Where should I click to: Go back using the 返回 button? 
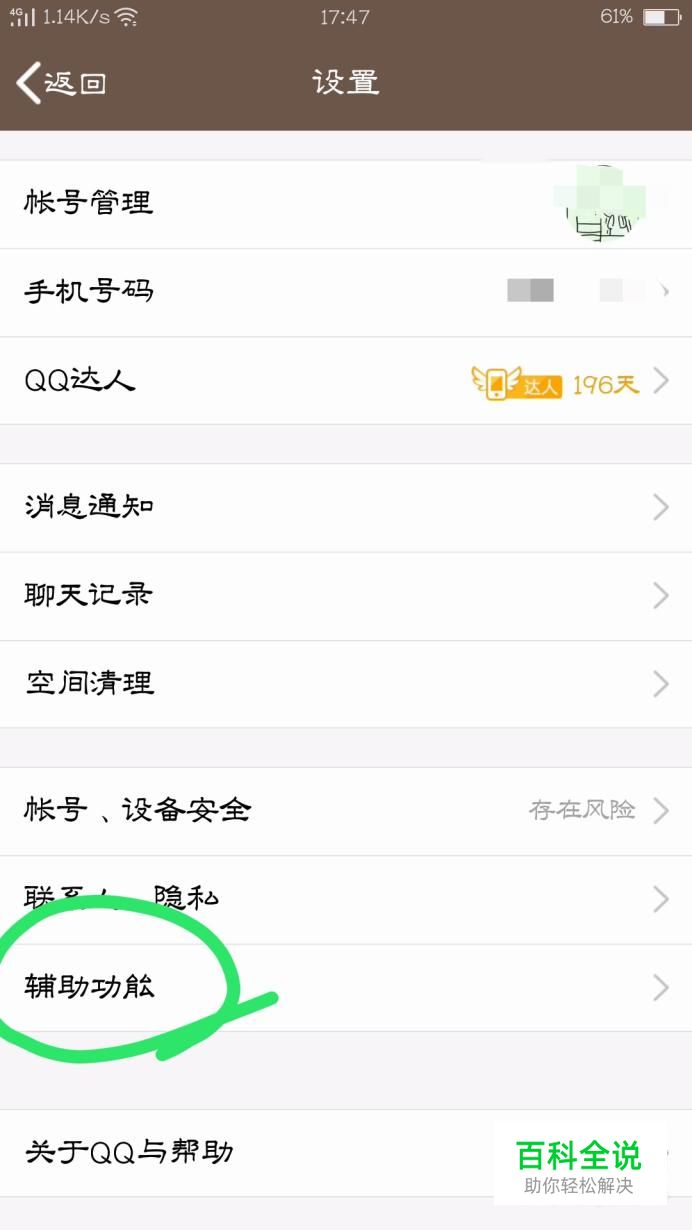pyautogui.click(x=62, y=83)
